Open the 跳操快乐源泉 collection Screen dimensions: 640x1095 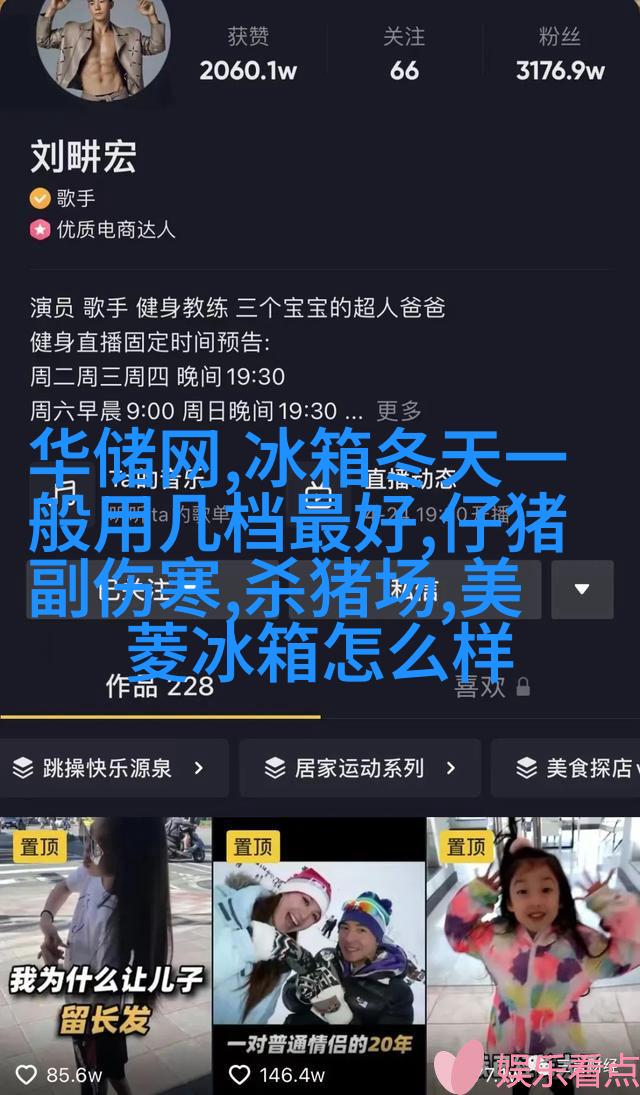108,768
